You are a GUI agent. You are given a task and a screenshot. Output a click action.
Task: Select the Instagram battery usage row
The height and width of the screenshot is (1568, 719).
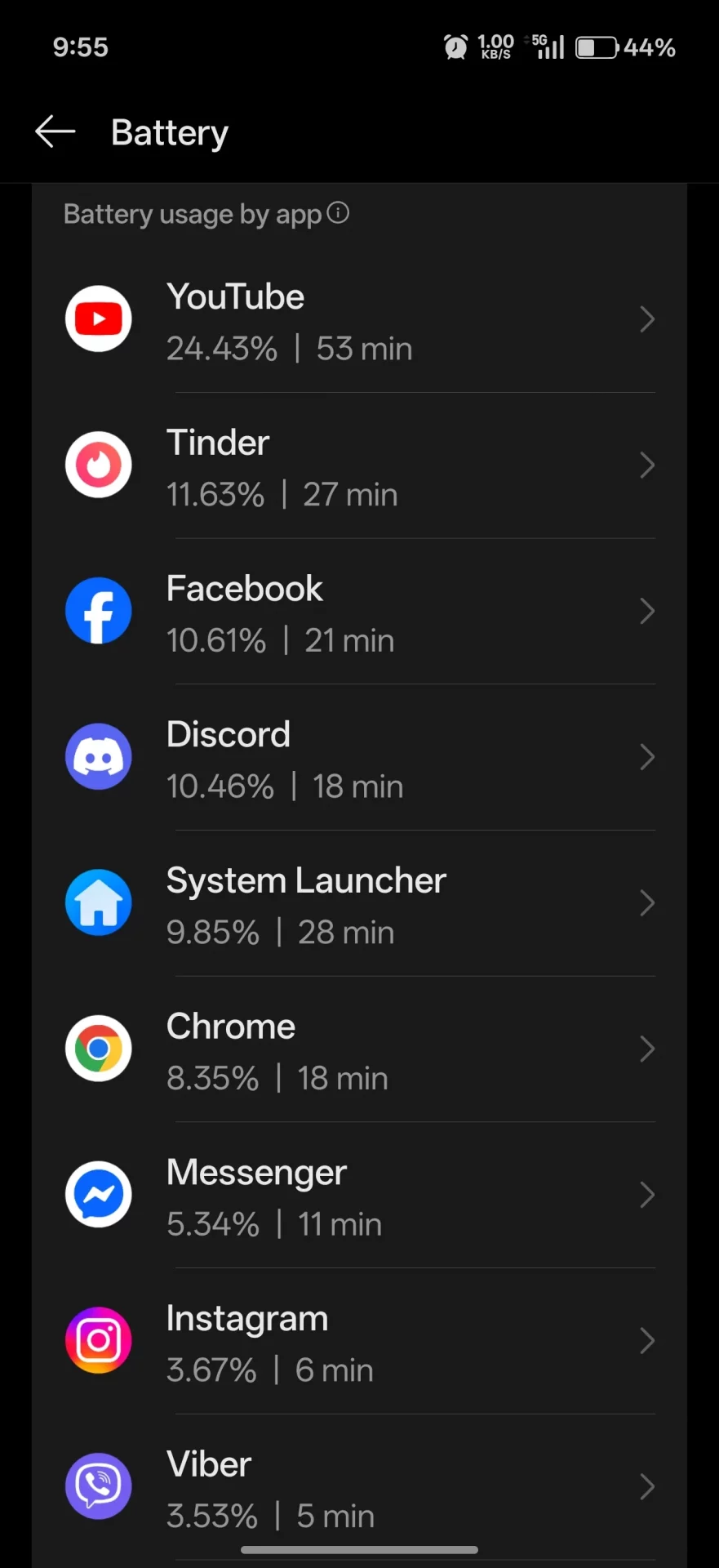(x=359, y=1342)
